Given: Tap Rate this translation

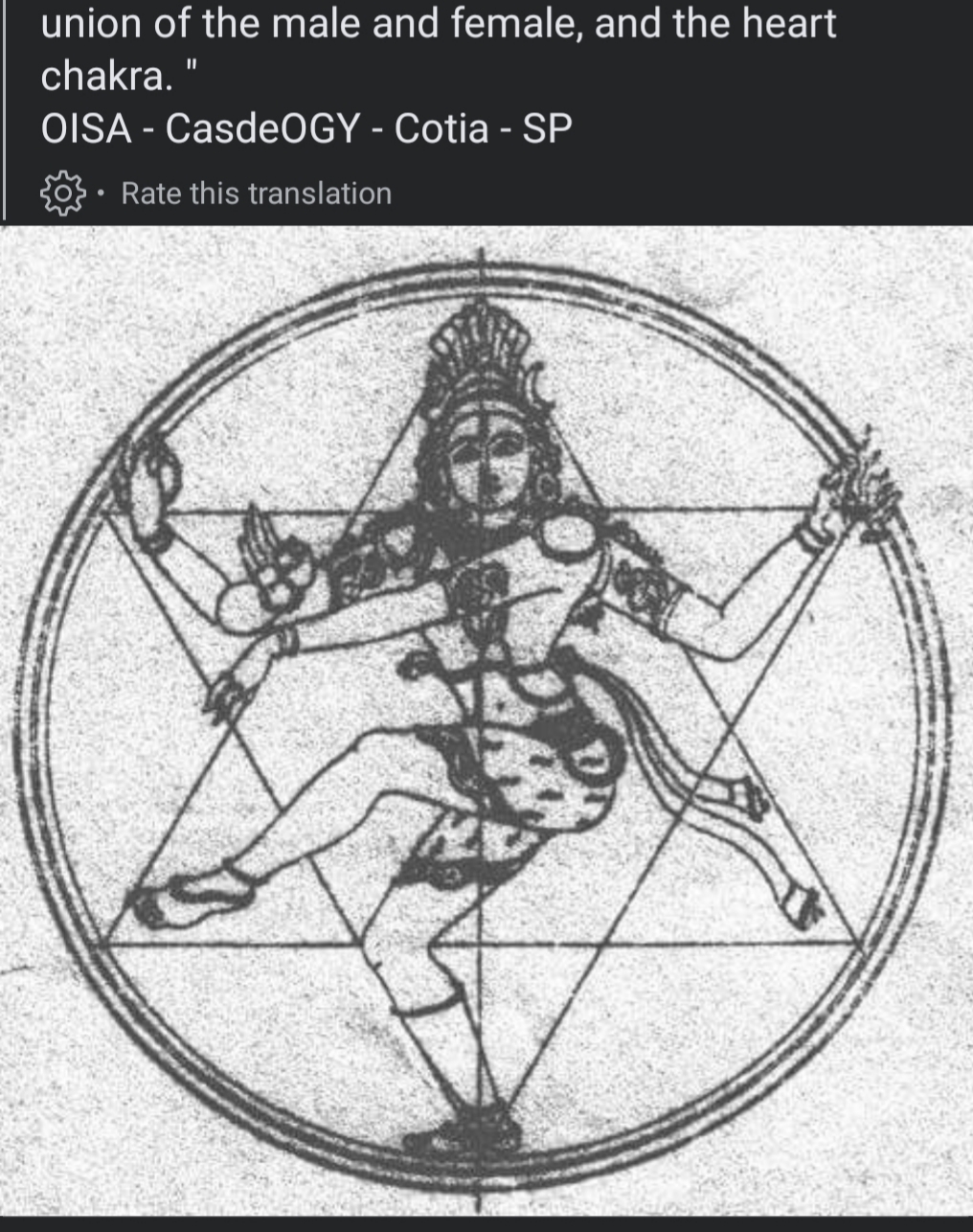Looking at the screenshot, I should 257,194.
